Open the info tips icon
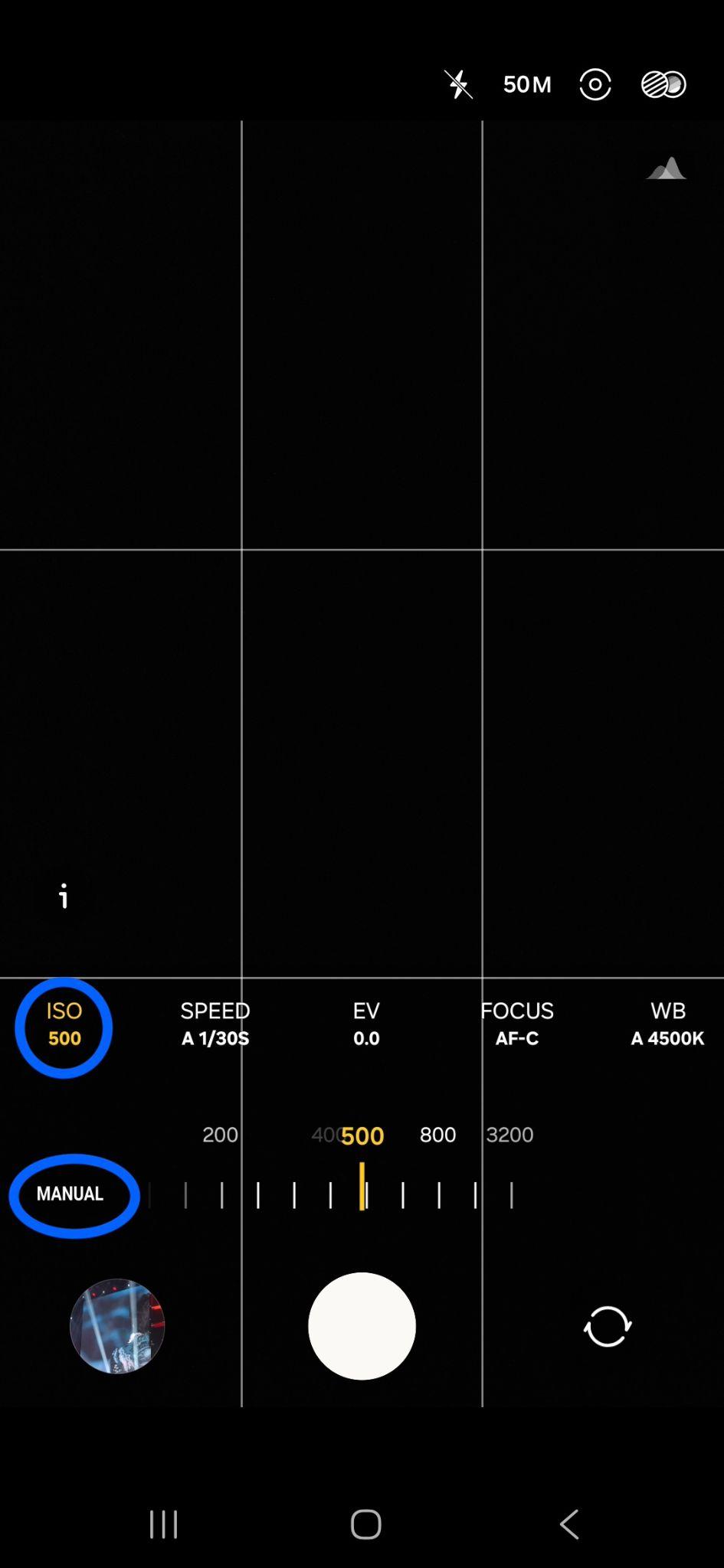Image resolution: width=724 pixels, height=1568 pixels. coord(64,896)
